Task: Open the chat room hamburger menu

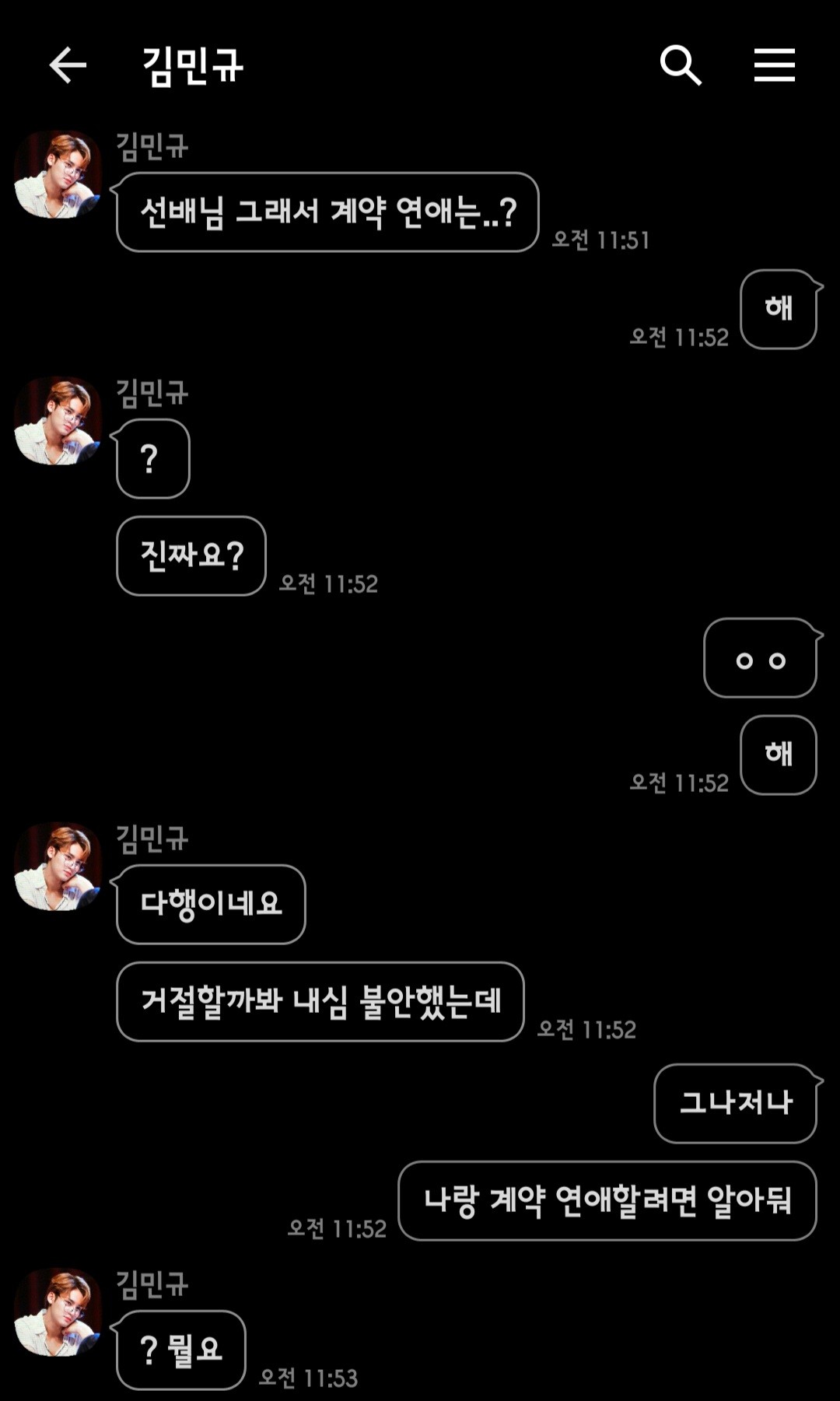Action: pos(774,65)
